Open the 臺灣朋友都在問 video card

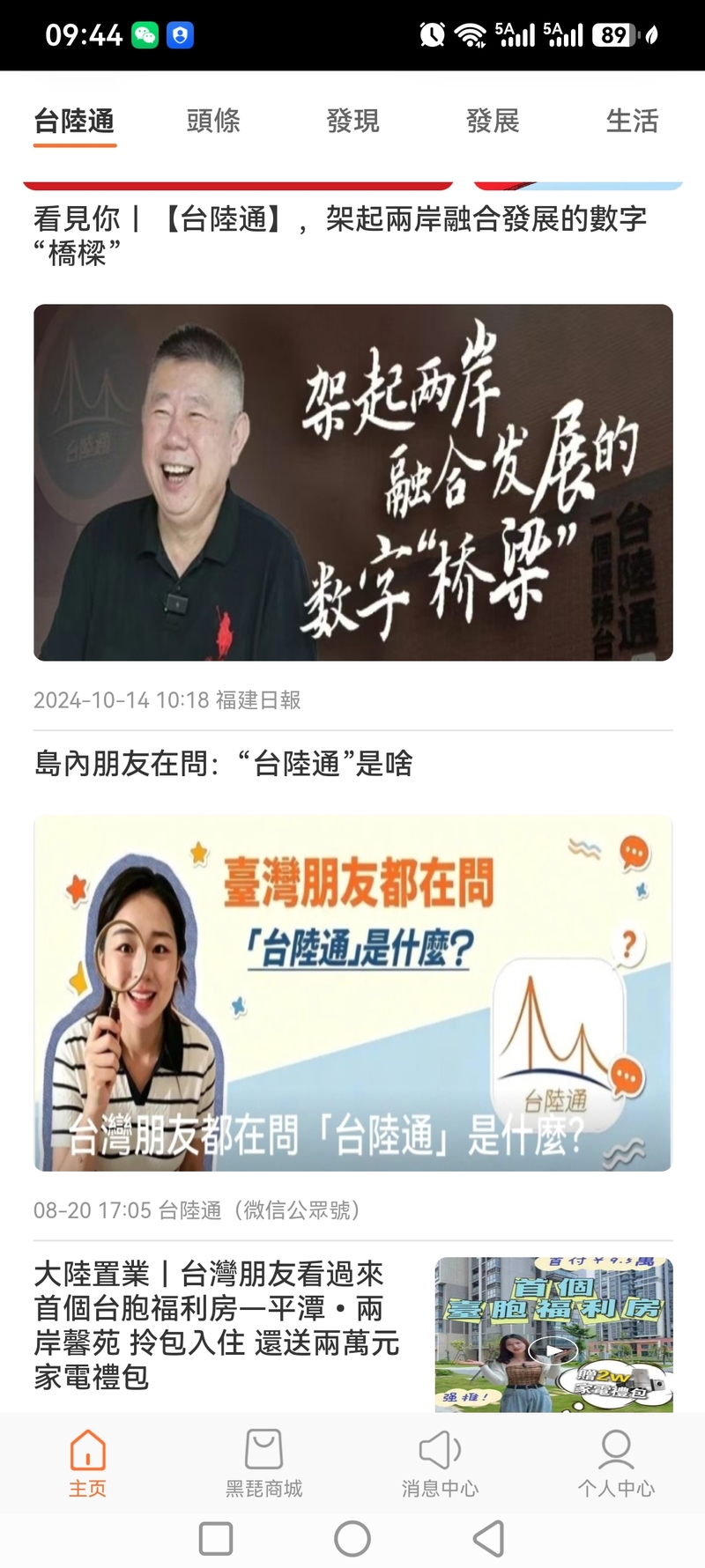click(x=352, y=993)
